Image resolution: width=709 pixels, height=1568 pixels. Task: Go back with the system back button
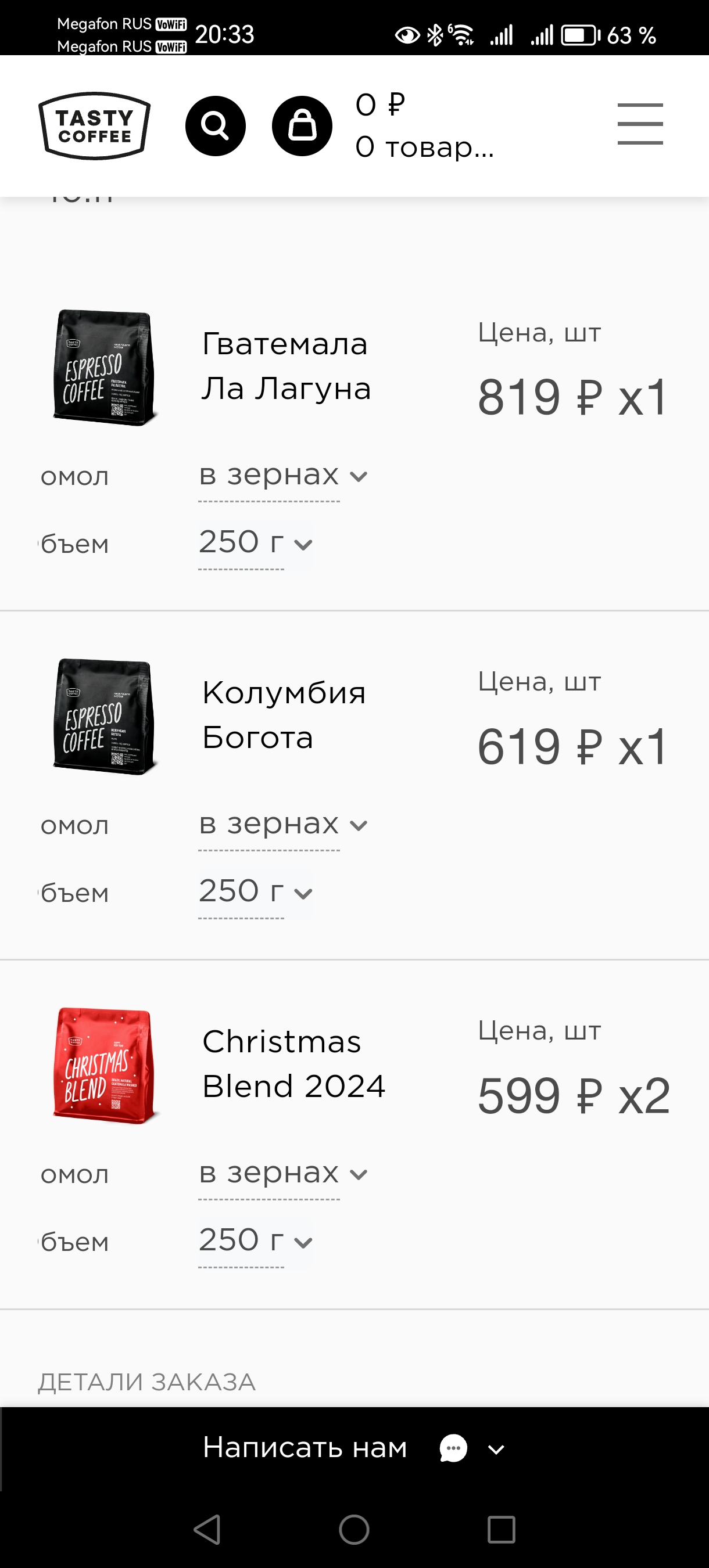[207, 1530]
